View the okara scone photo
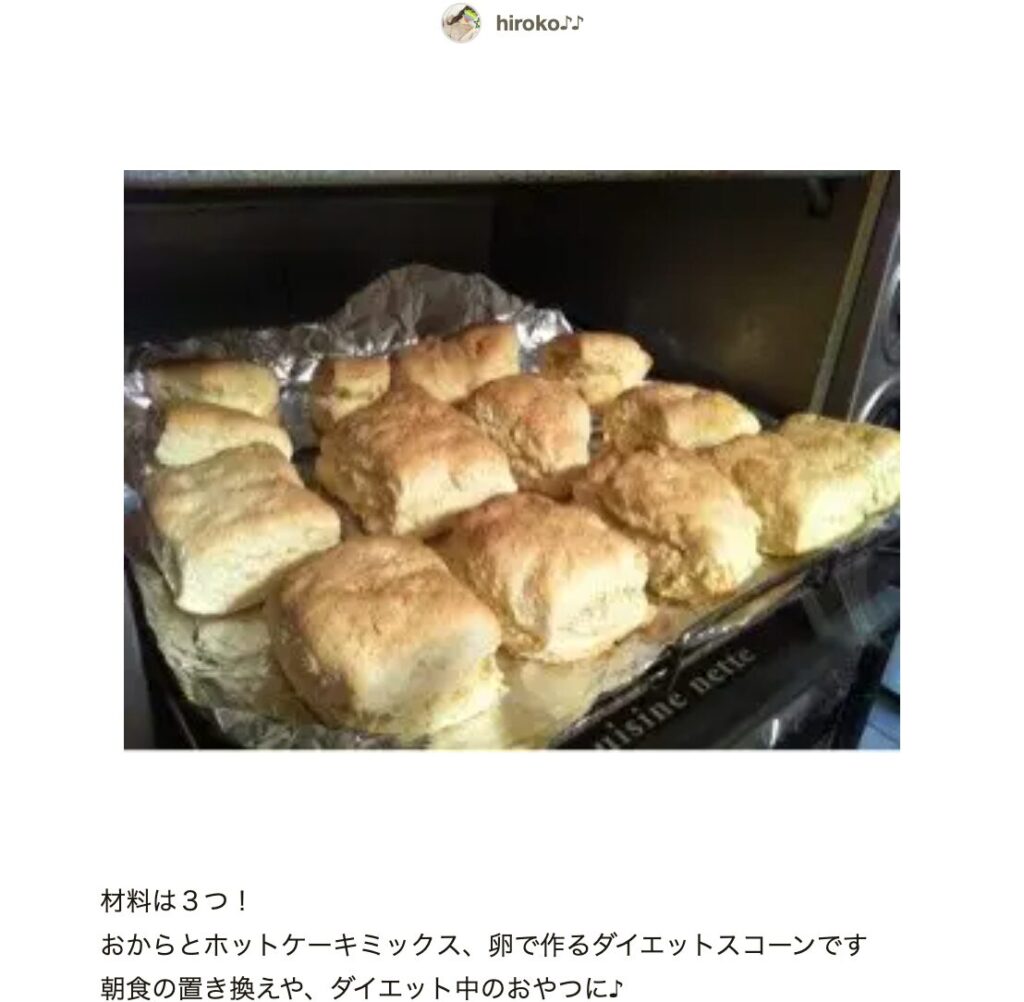This screenshot has width=1024, height=1002. pos(511,459)
